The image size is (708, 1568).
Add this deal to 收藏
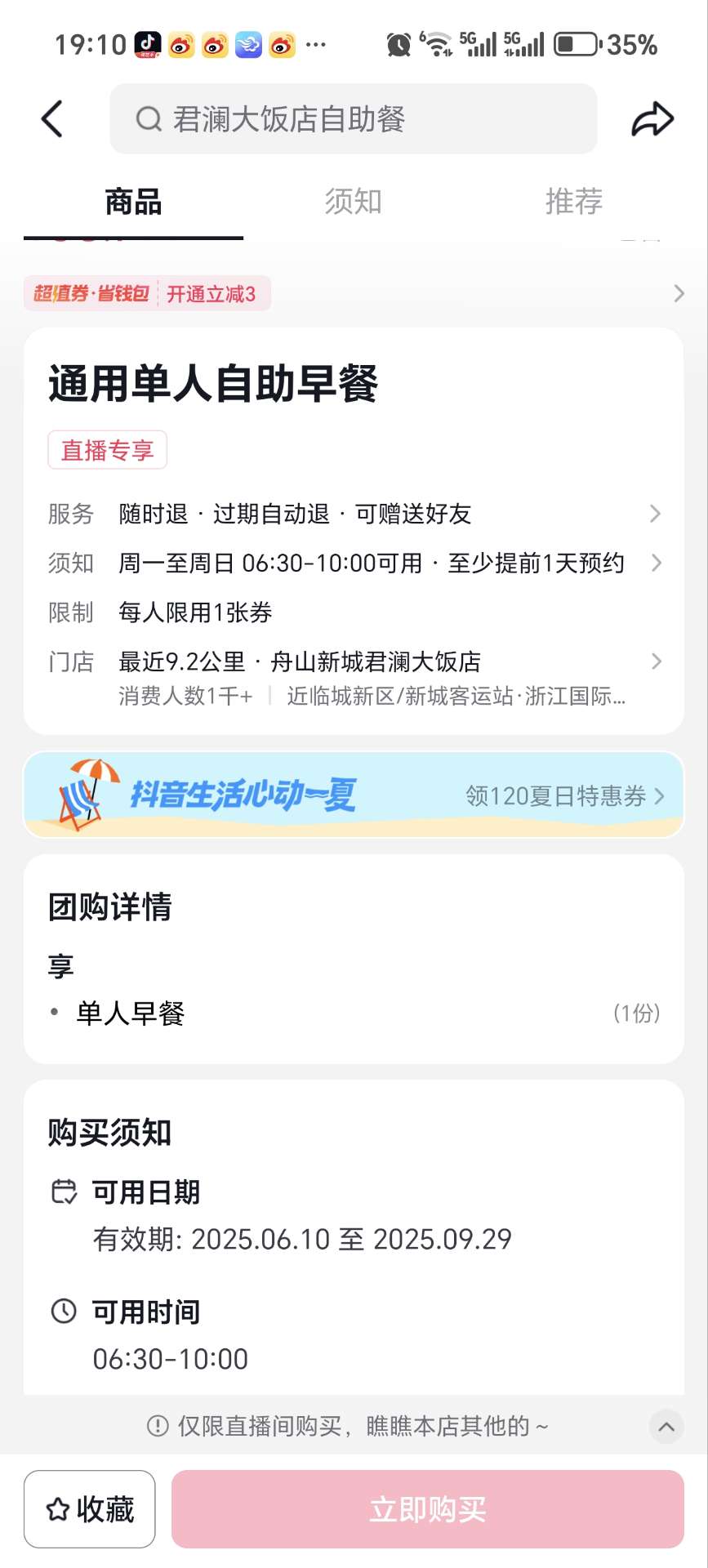[90, 1509]
